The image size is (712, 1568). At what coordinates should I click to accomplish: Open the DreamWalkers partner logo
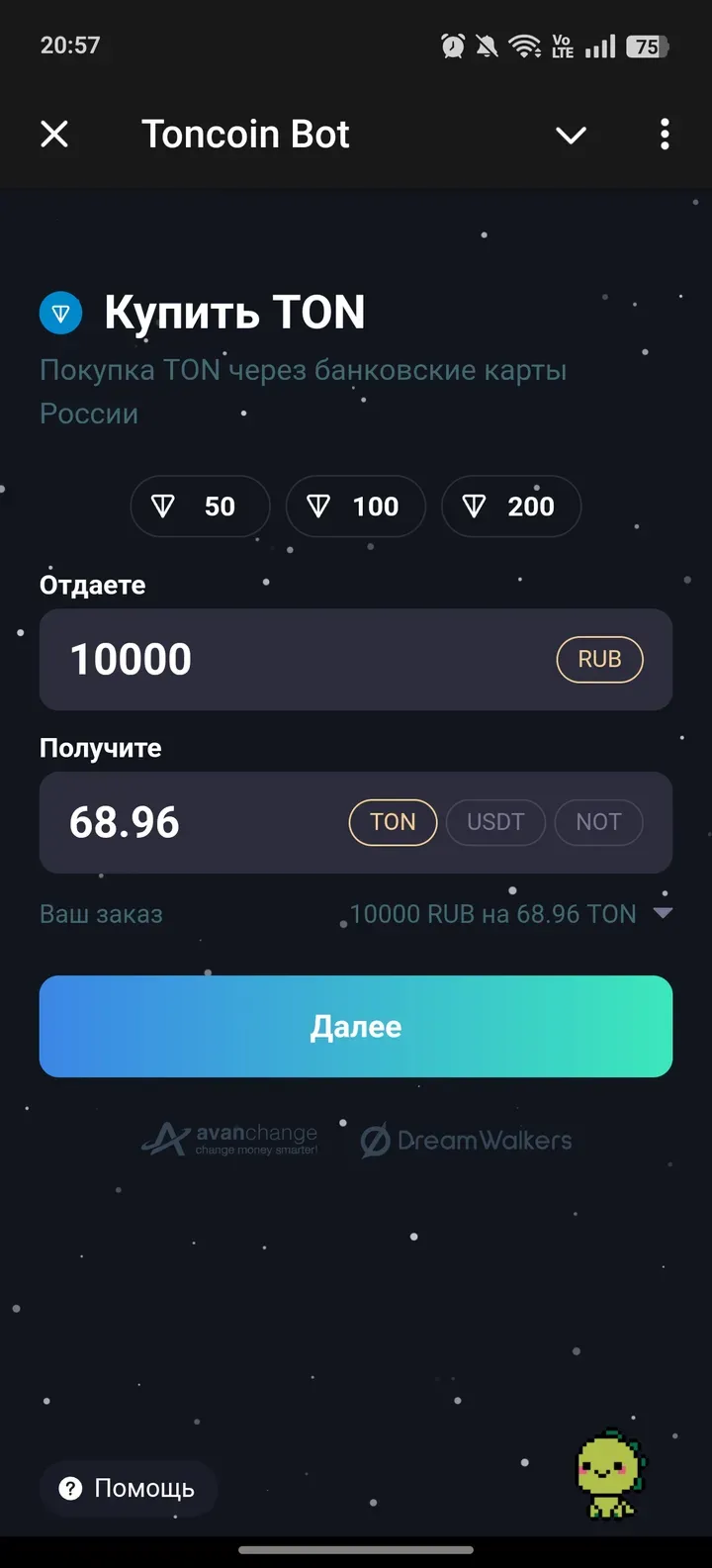tap(465, 1139)
